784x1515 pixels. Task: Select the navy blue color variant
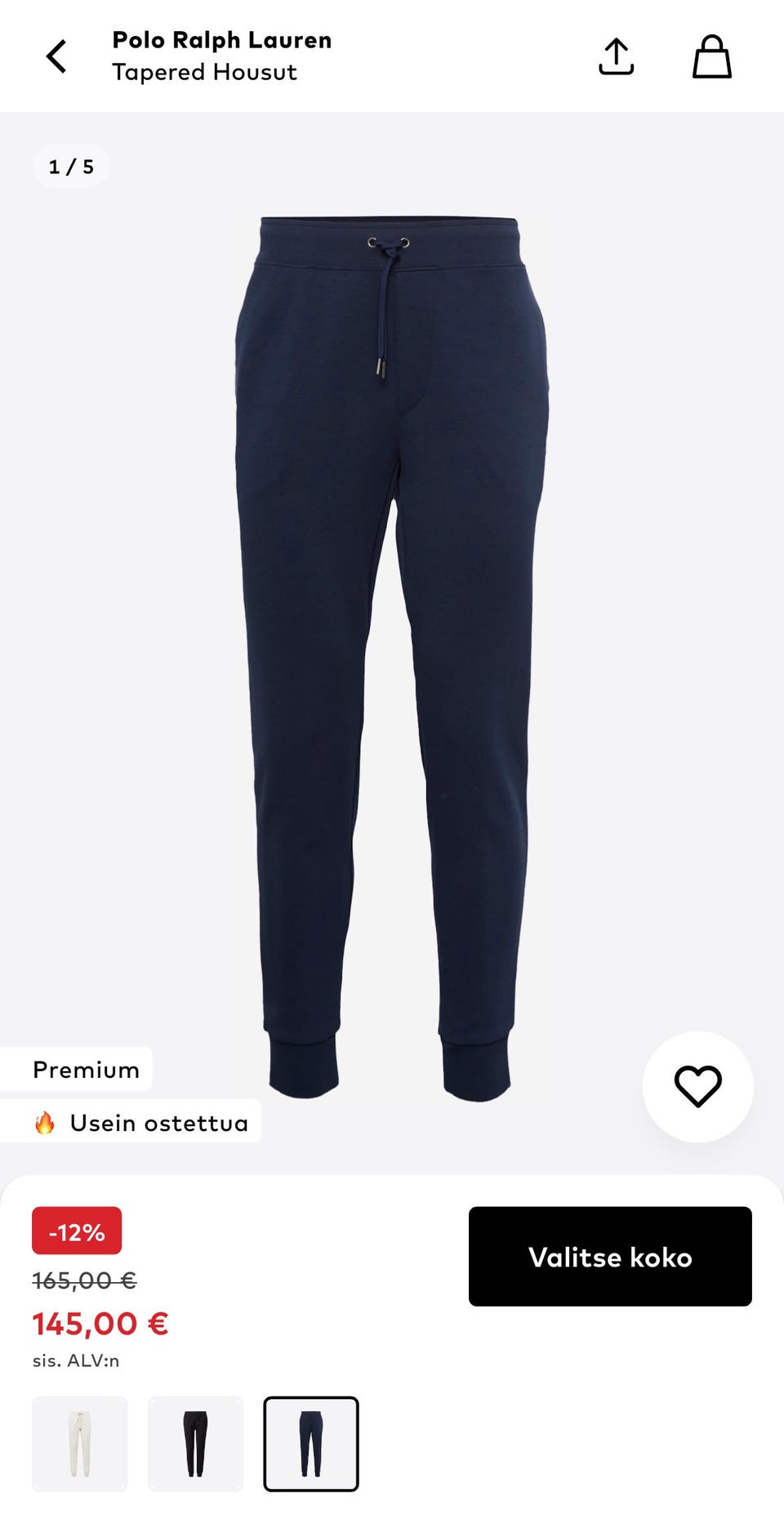(310, 1443)
